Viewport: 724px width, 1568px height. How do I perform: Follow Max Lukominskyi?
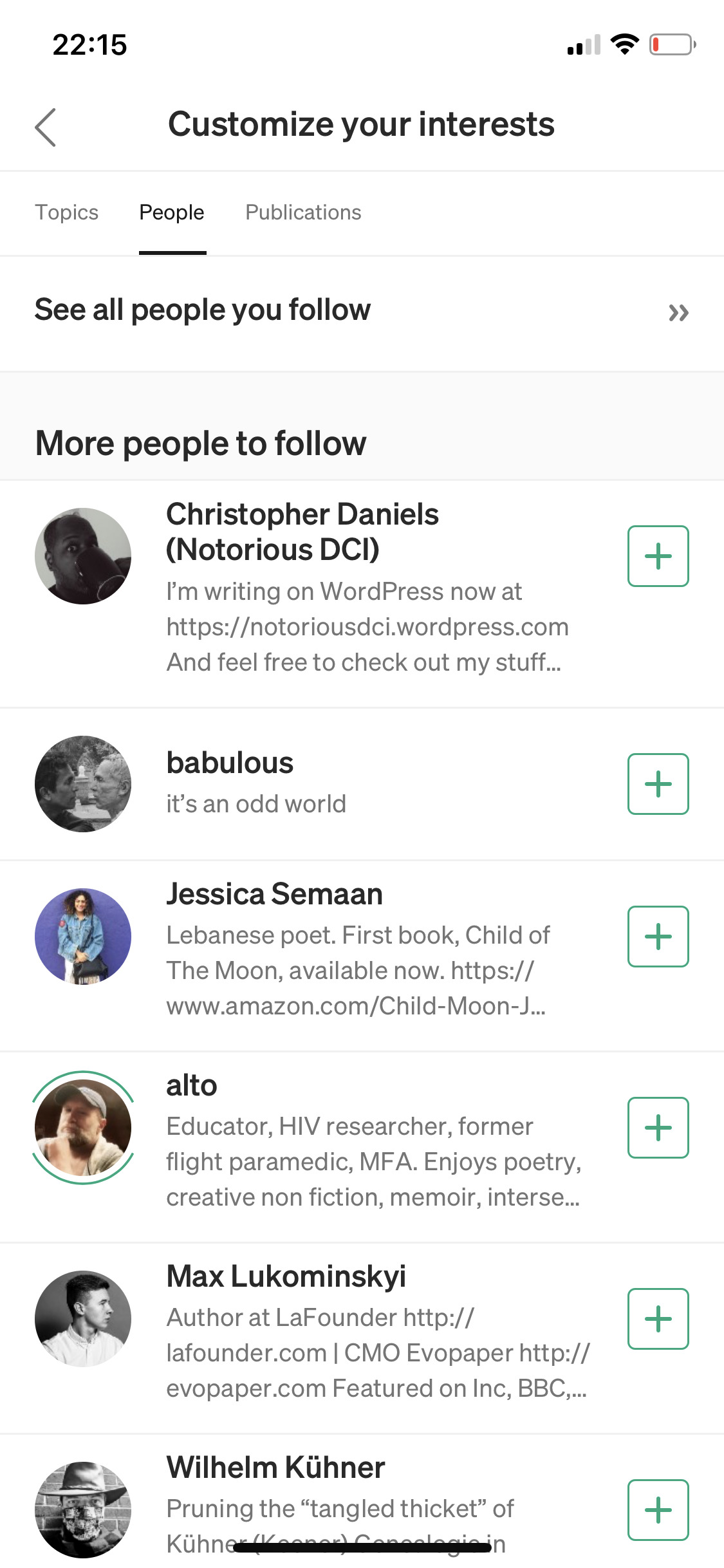tap(658, 1319)
